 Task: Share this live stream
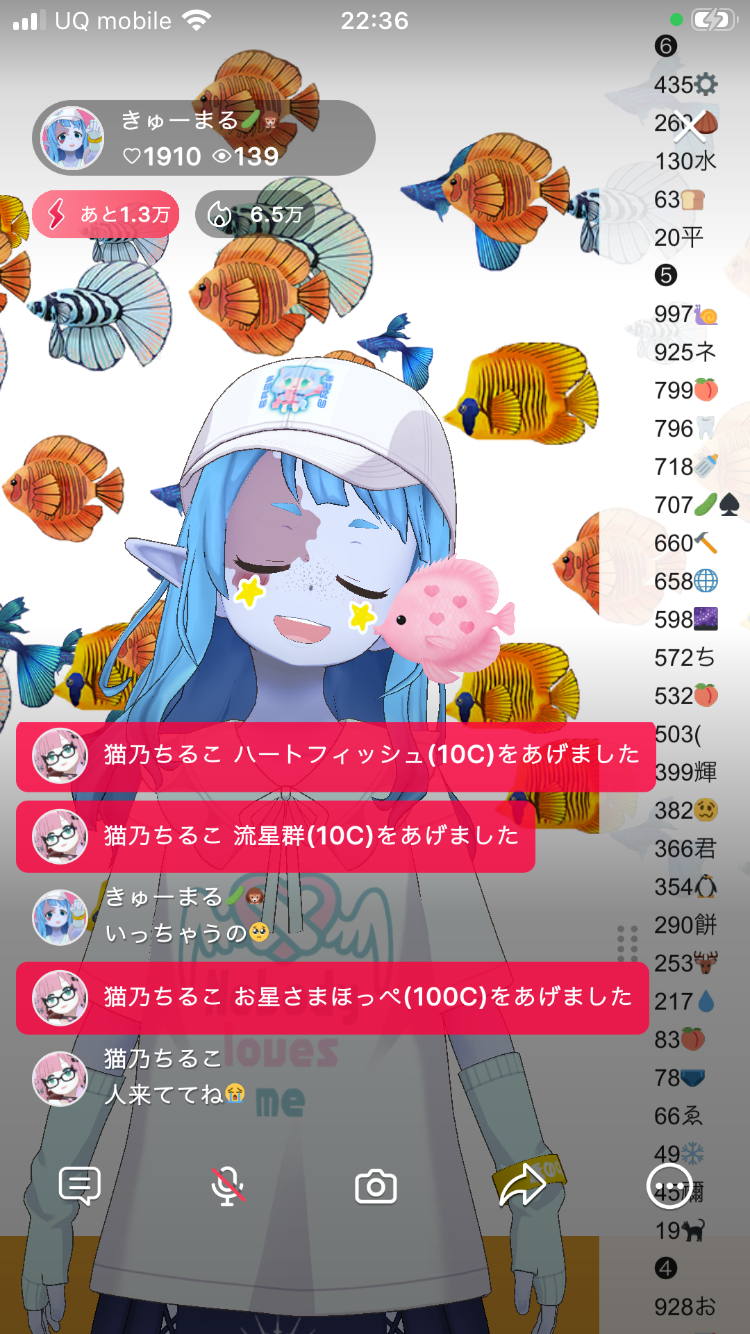[521, 1186]
